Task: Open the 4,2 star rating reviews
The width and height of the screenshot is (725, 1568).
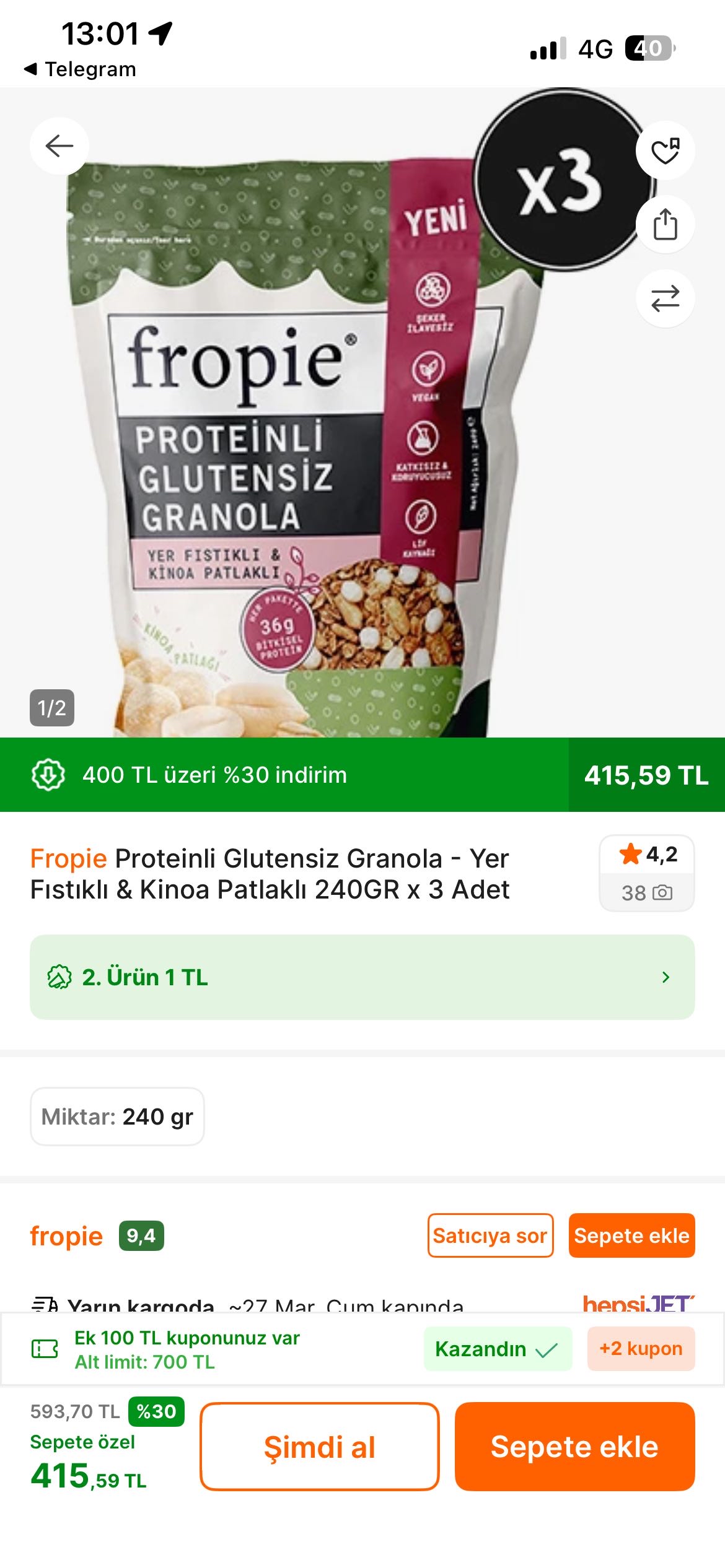Action: (x=646, y=873)
